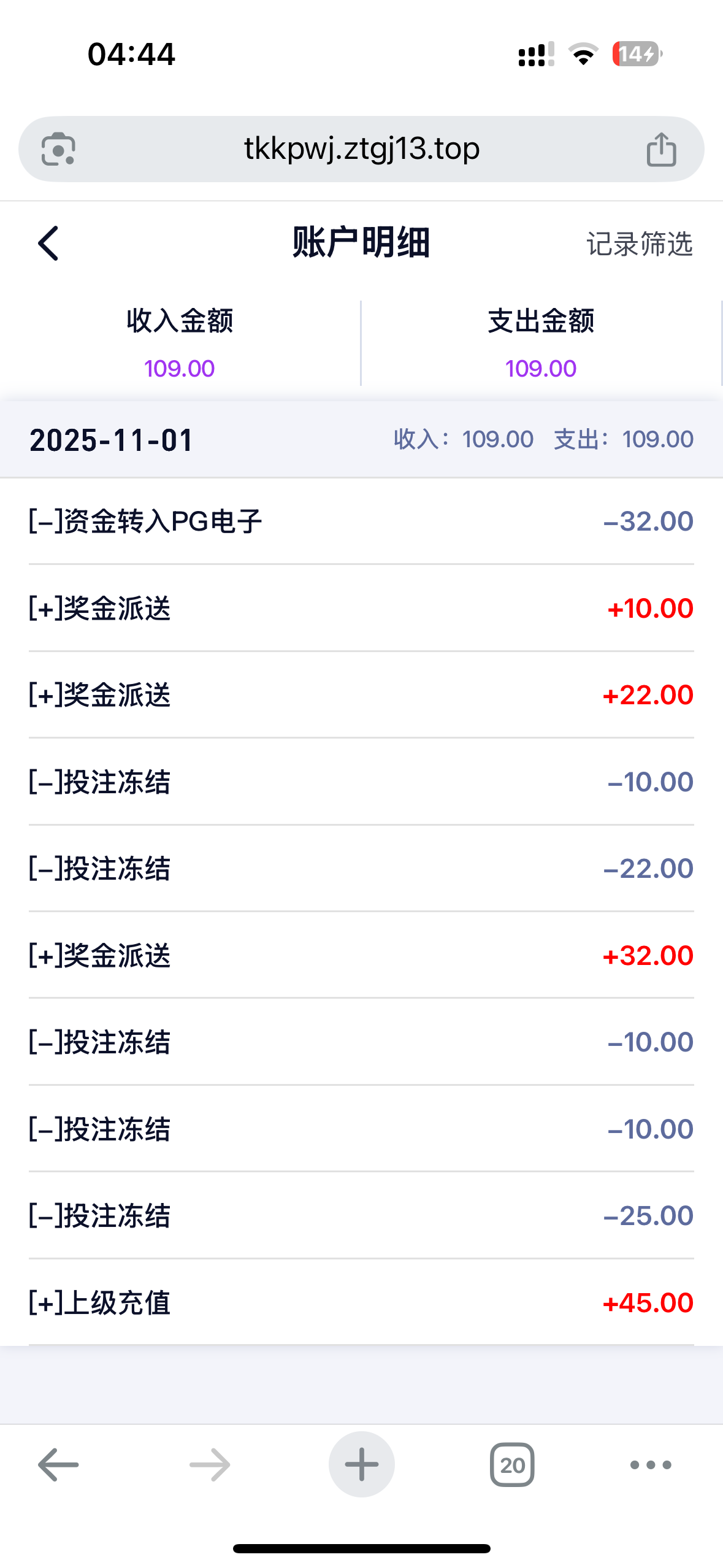This screenshot has width=723, height=1568.
Task: Open a new tab with the plus icon
Action: click(x=361, y=1465)
